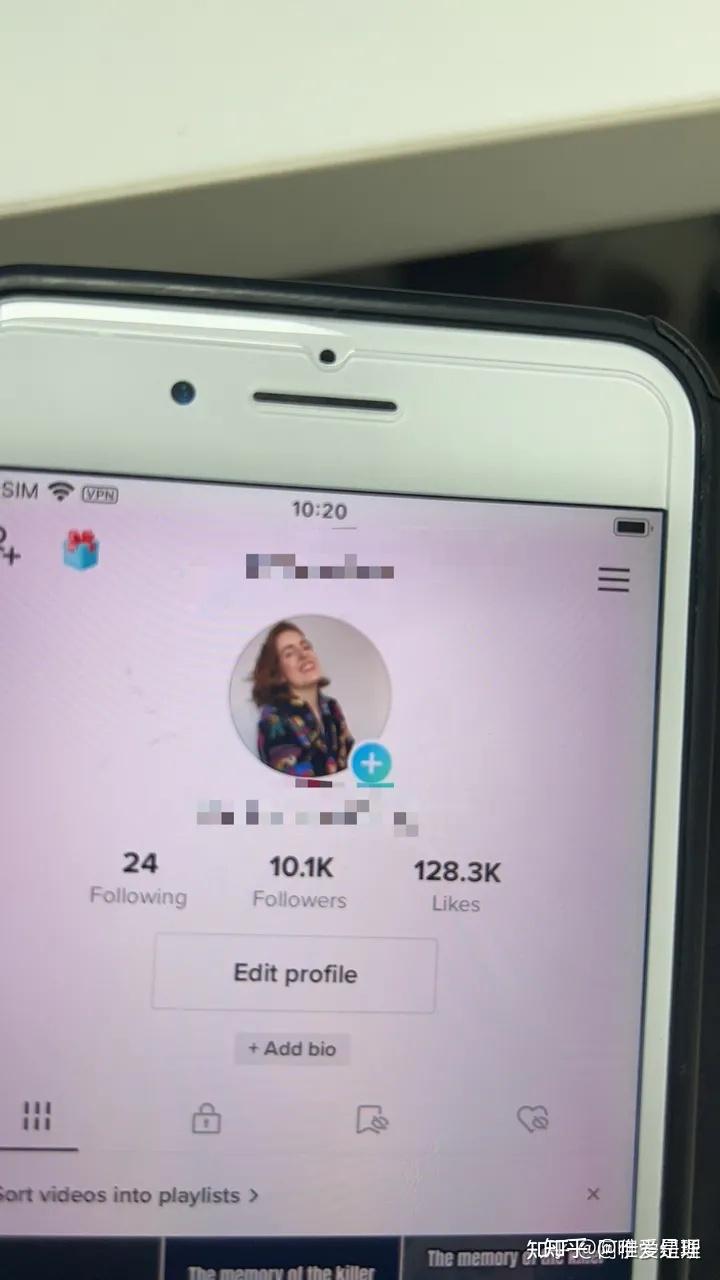Open the hamburger menu
This screenshot has height=1280, width=720.
pos(613,579)
